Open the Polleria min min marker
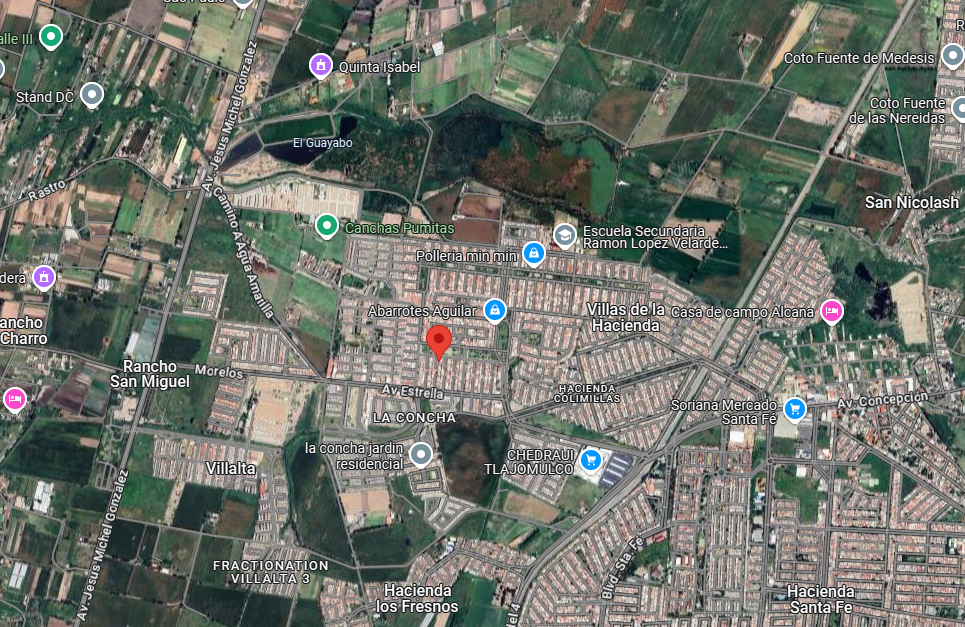This screenshot has height=627, width=965. (x=534, y=254)
